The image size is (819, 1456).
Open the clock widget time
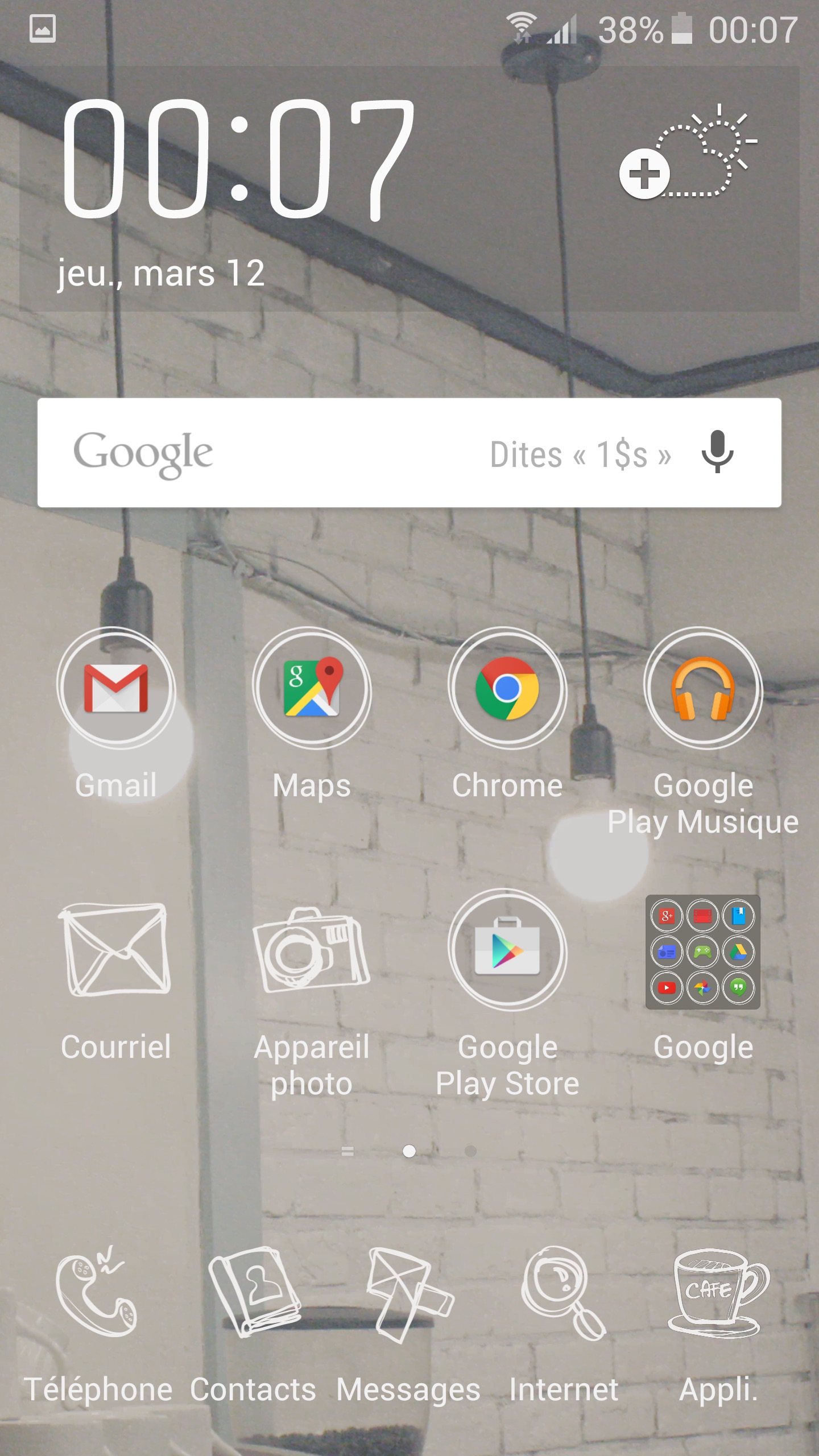pos(238,159)
